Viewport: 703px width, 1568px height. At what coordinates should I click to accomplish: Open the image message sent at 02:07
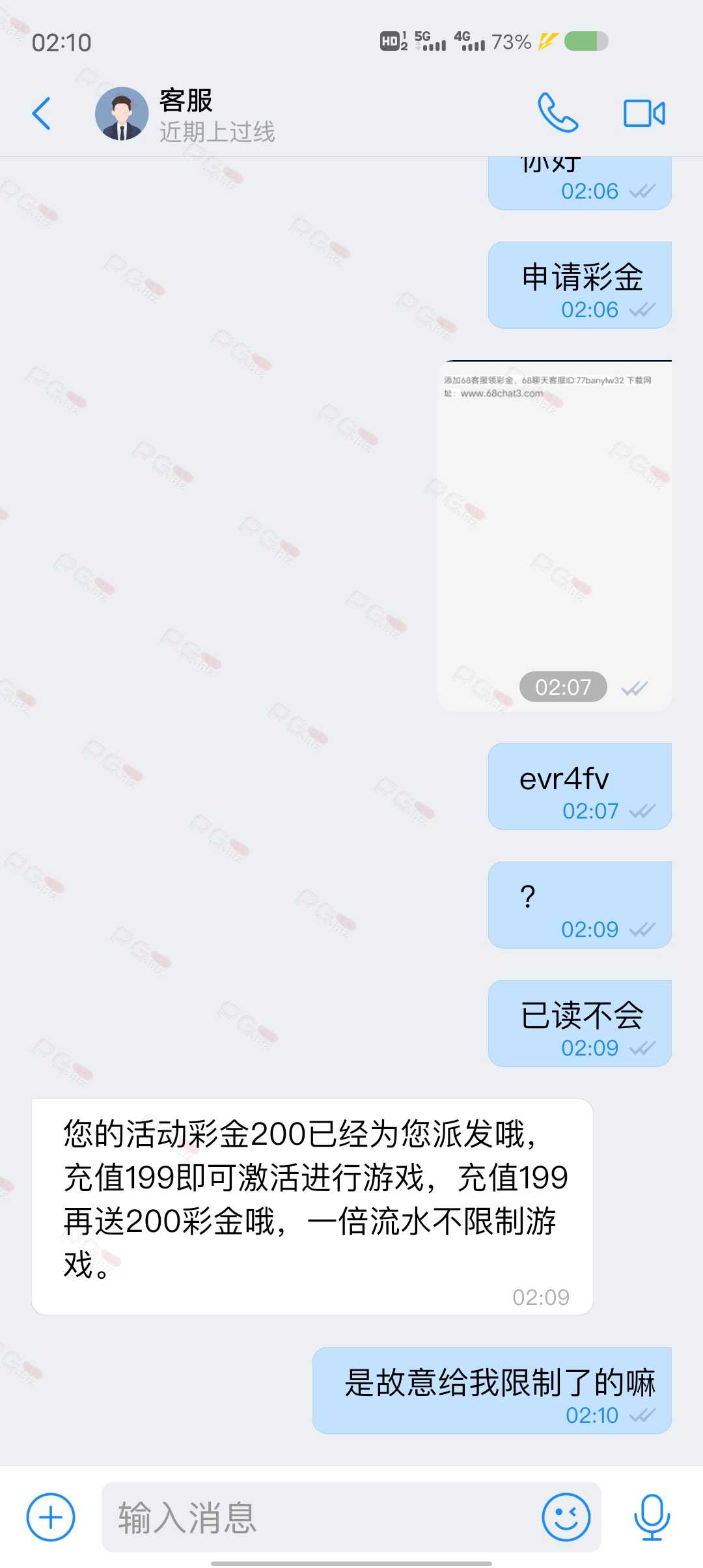pos(555,535)
